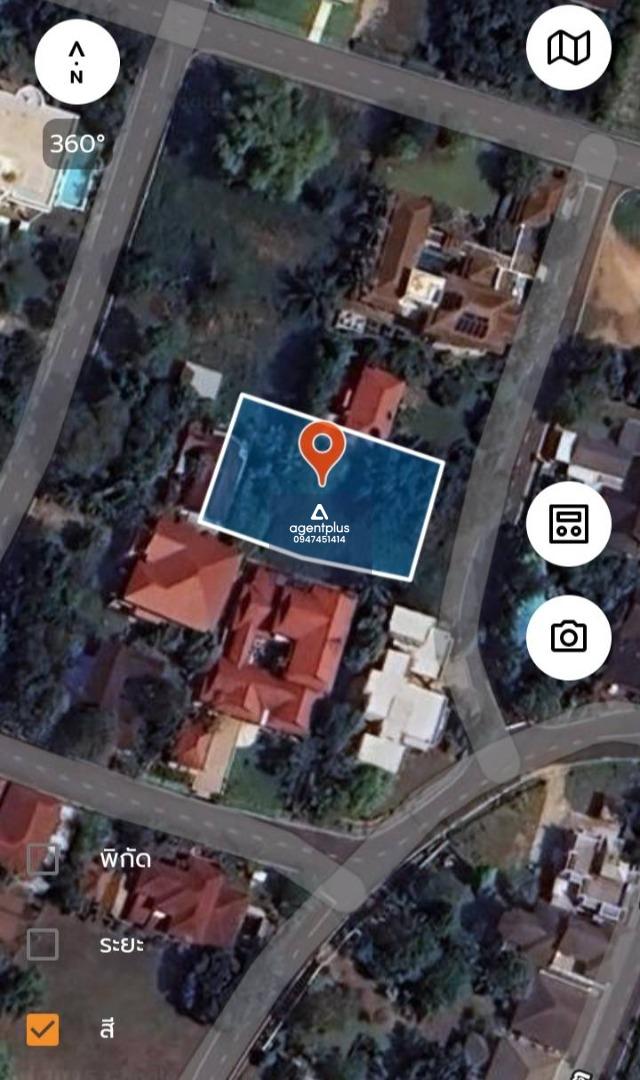The width and height of the screenshot is (640, 1080).
Task: Open the 360° view
Action: 78,143
